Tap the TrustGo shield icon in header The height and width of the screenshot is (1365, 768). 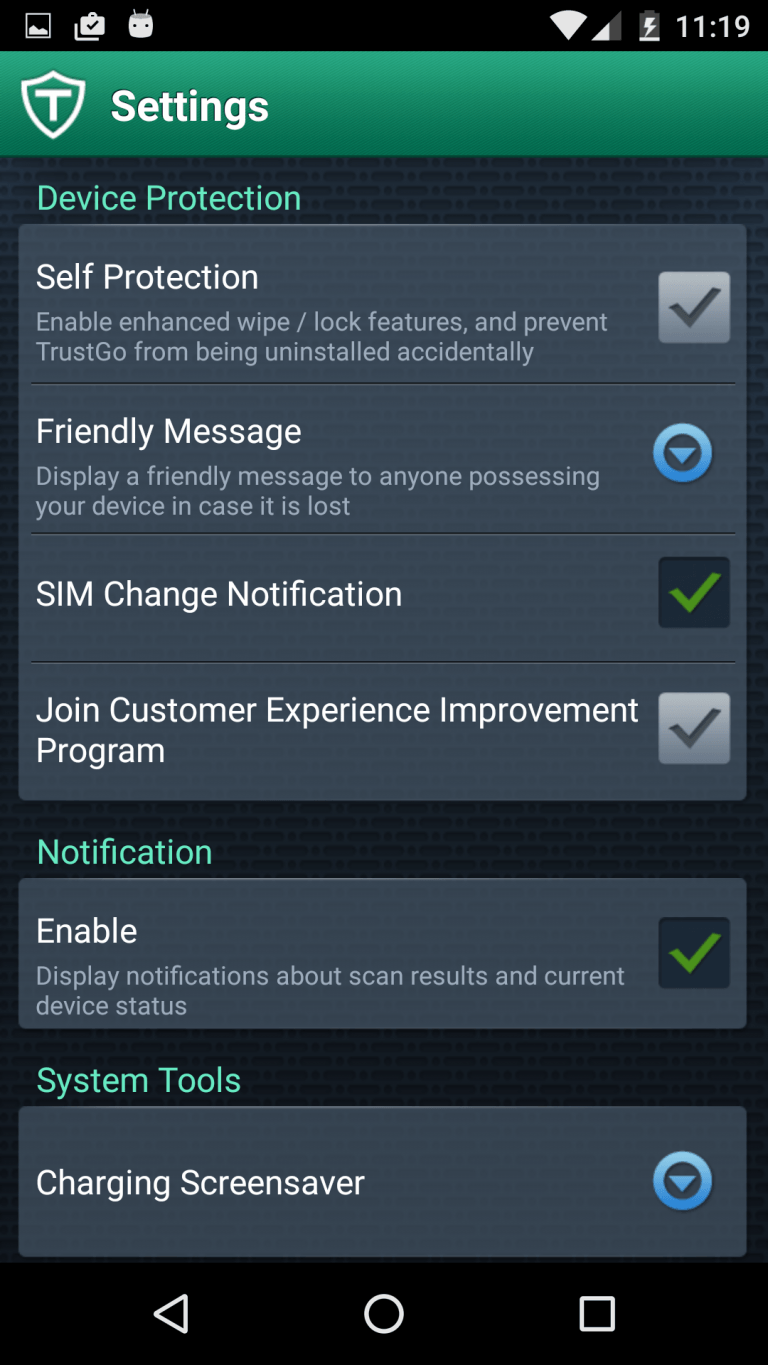click(x=53, y=104)
